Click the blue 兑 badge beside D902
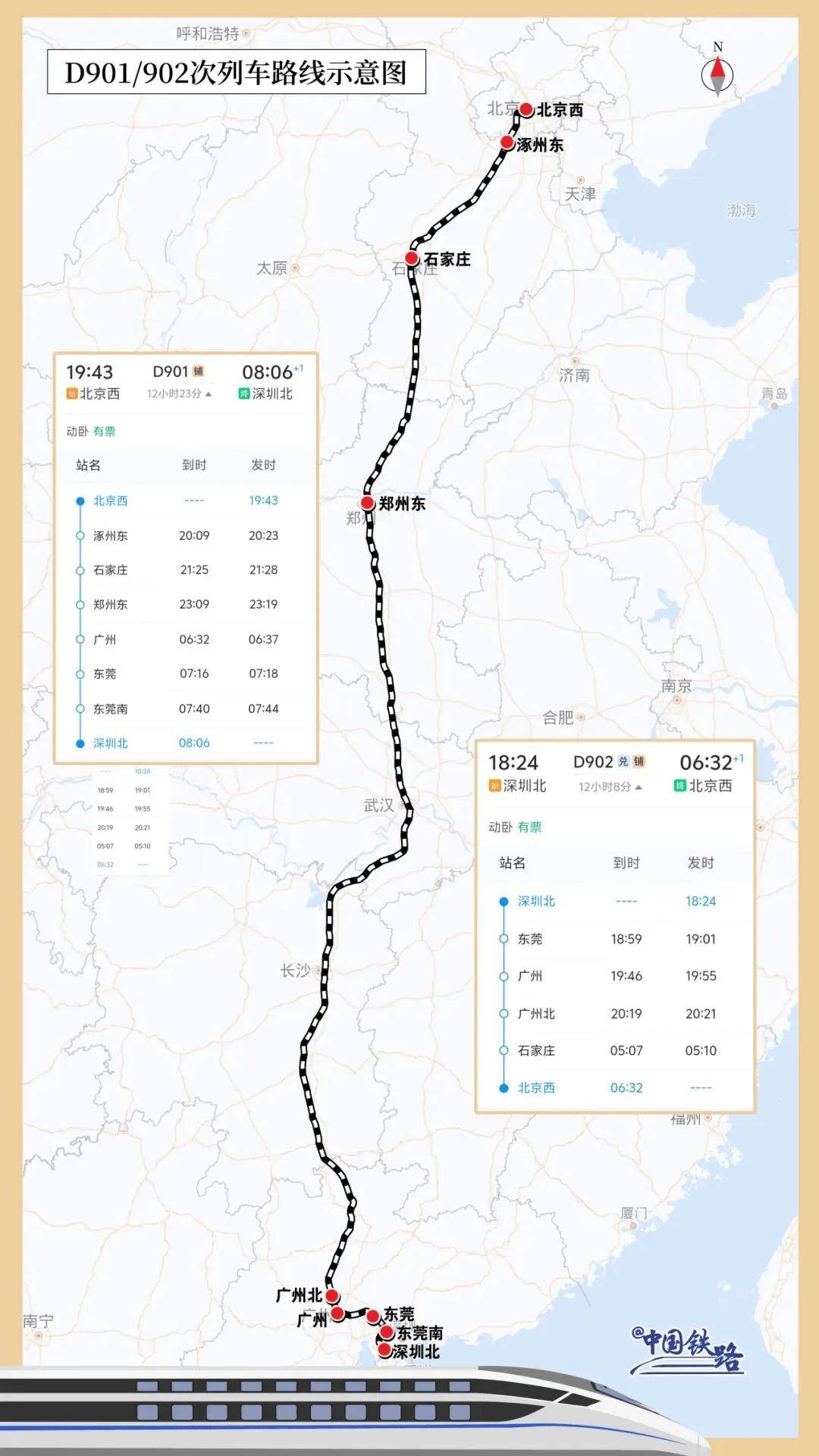 (x=623, y=761)
